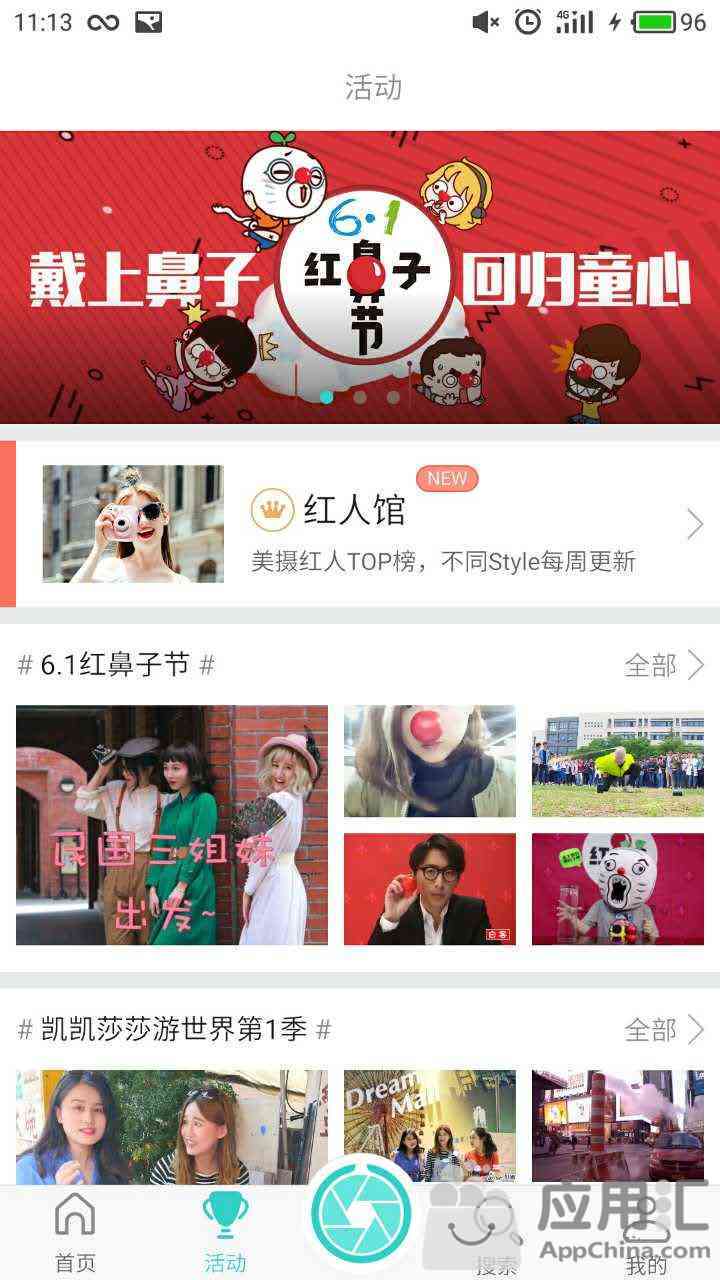View all 6.1红鼻子节 videos
This screenshot has height=1280, width=720.
pos(664,665)
